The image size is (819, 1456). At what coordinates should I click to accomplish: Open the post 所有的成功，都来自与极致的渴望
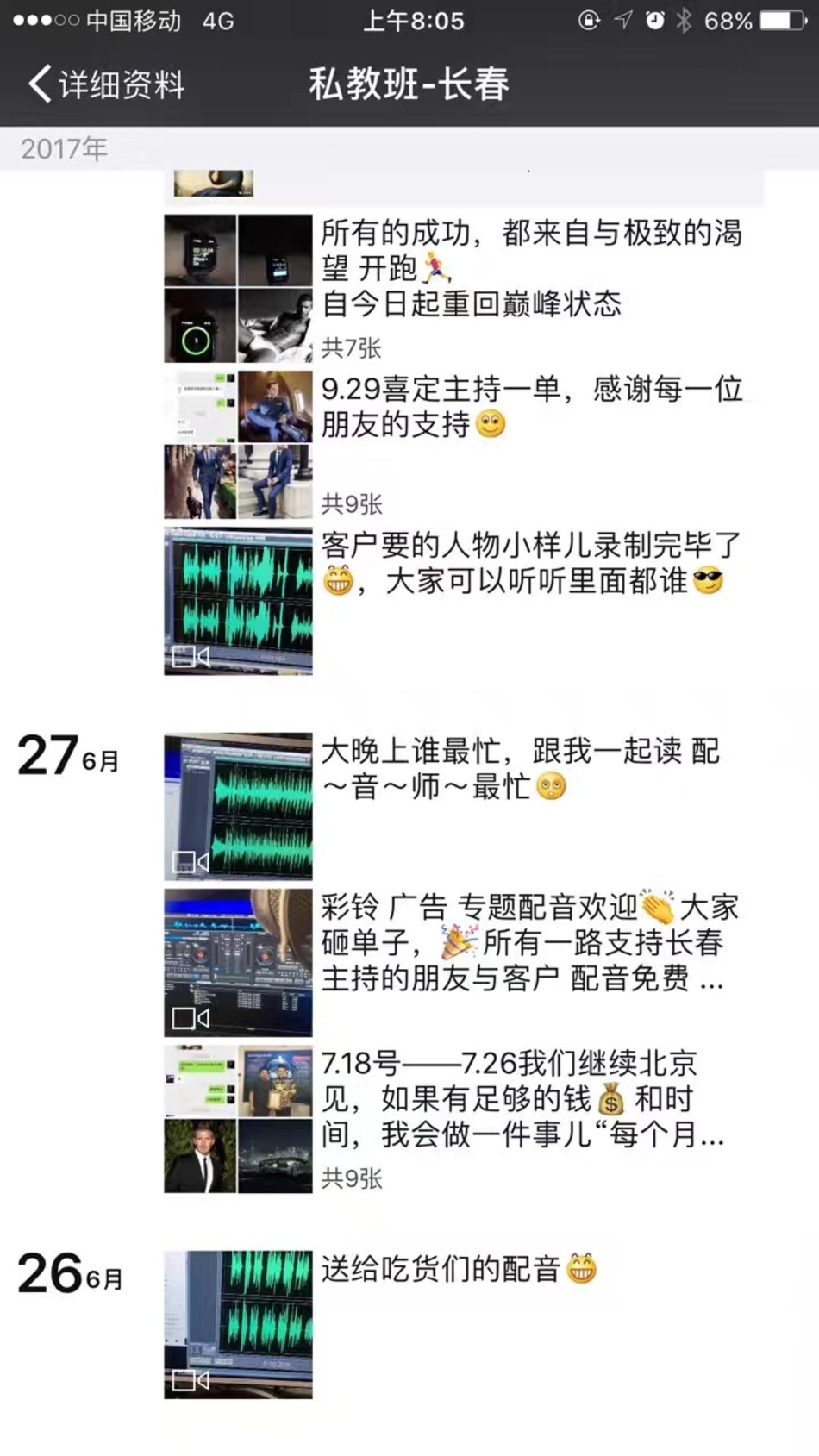530,267
